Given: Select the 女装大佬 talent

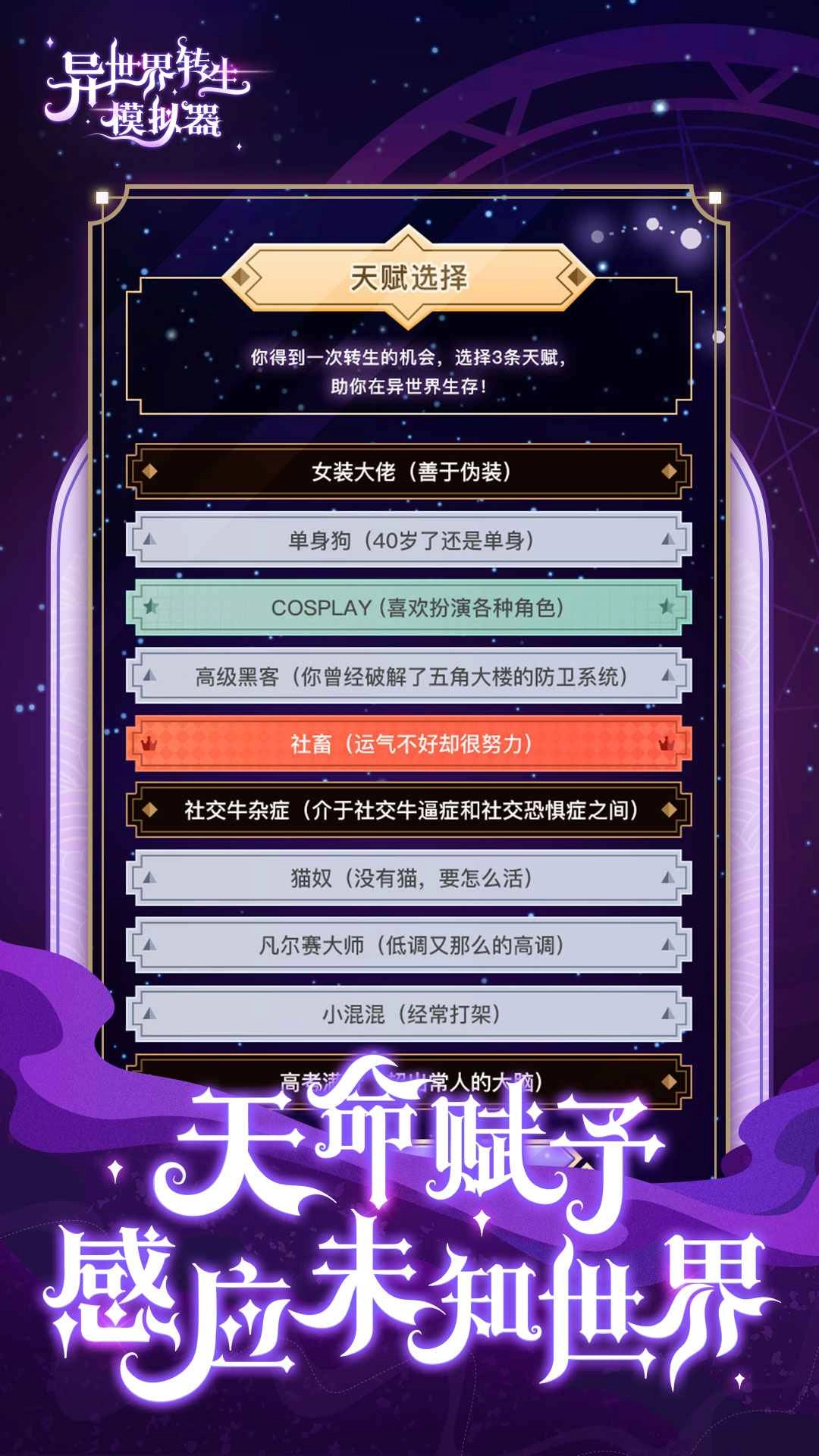Looking at the screenshot, I should [x=409, y=472].
